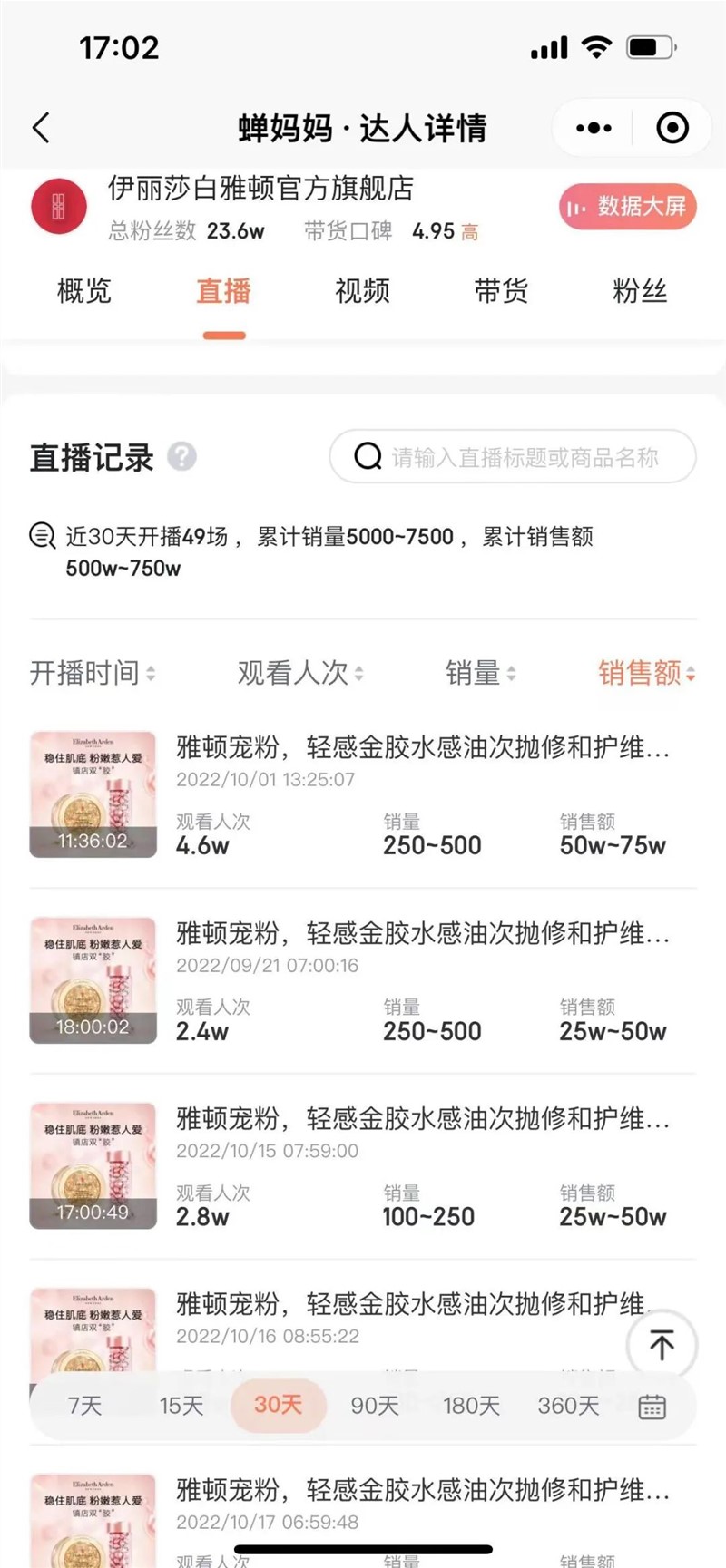The width and height of the screenshot is (726, 1568).
Task: Tap the 数据大屏 button
Action: (627, 207)
